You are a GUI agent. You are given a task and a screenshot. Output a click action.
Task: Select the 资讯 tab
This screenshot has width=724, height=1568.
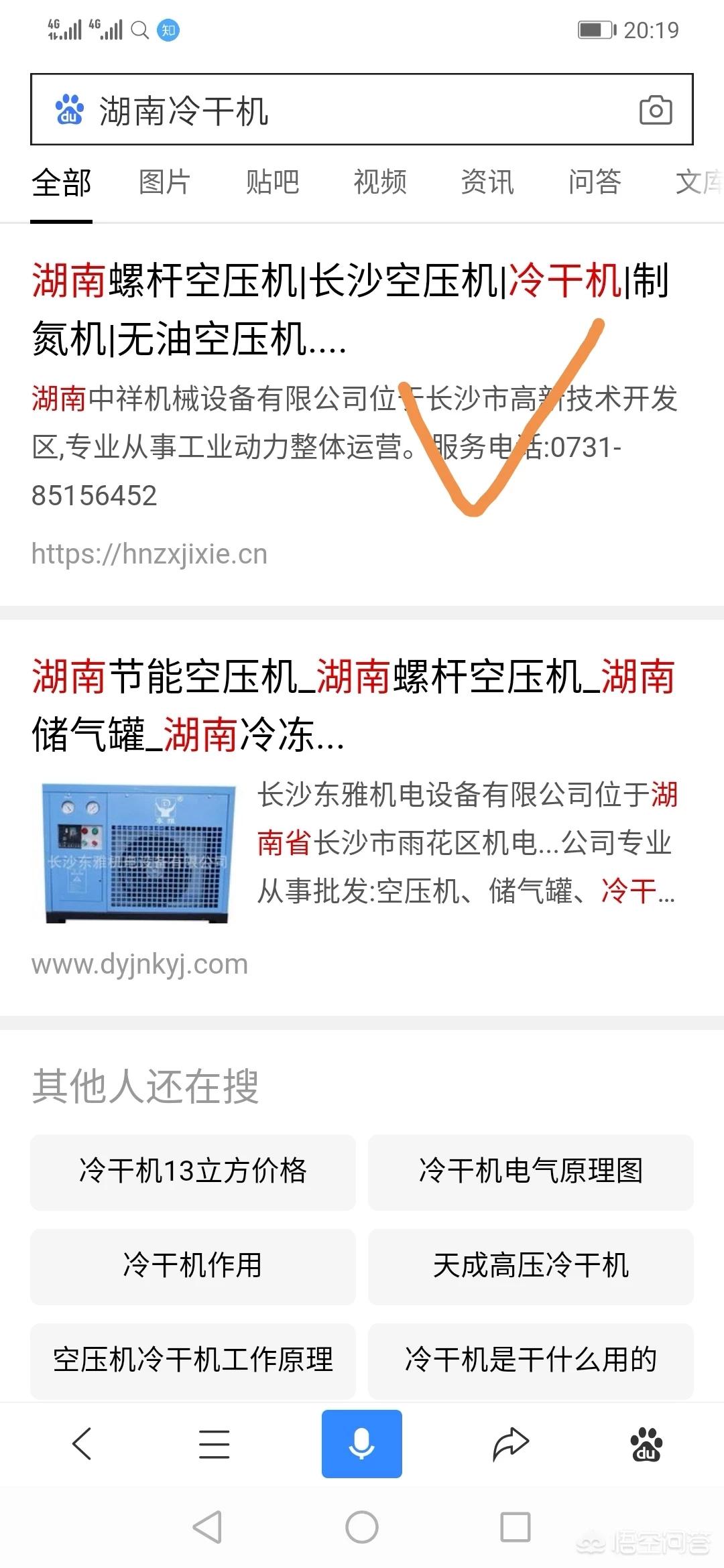click(487, 182)
